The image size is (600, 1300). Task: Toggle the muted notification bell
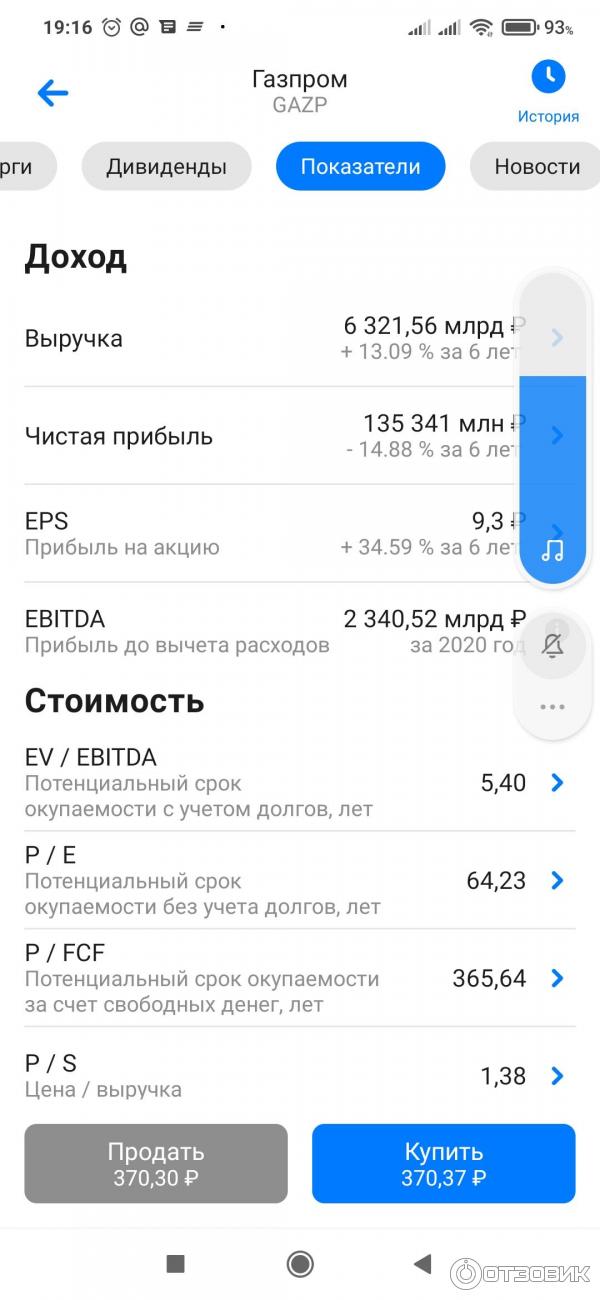[552, 645]
